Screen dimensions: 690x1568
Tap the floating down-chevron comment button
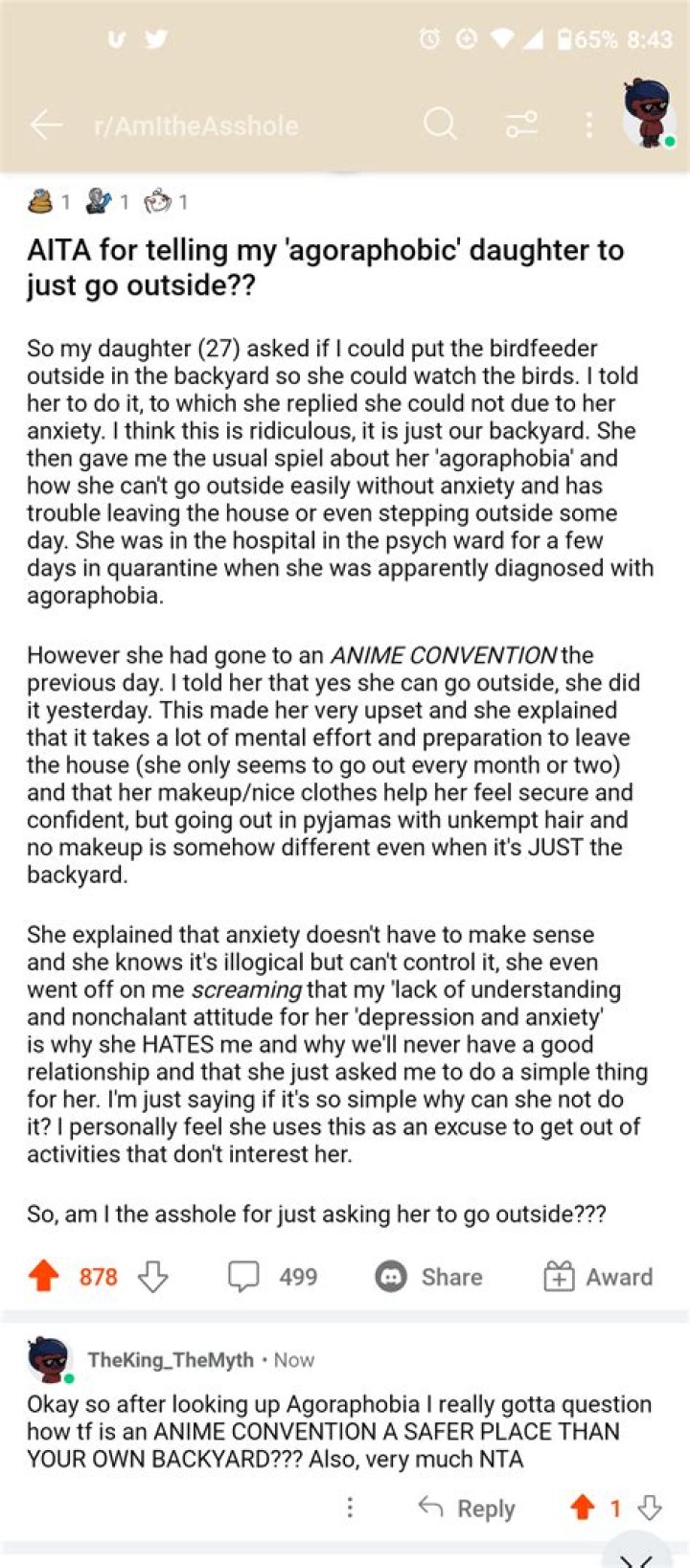click(636, 1554)
